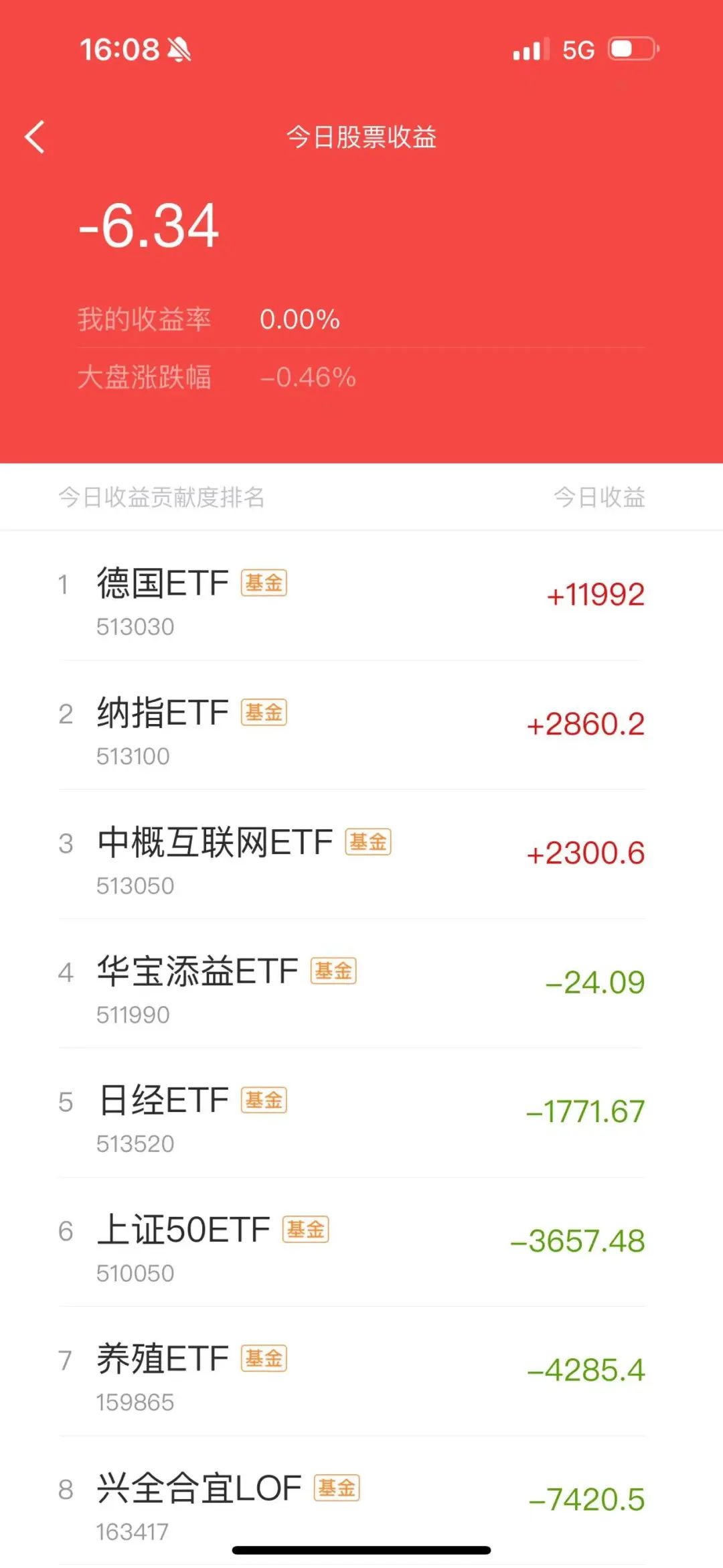Viewport: 723px width, 1568px height.
Task: Select 中概互联网ETF 513050 entry
Action: point(361,855)
